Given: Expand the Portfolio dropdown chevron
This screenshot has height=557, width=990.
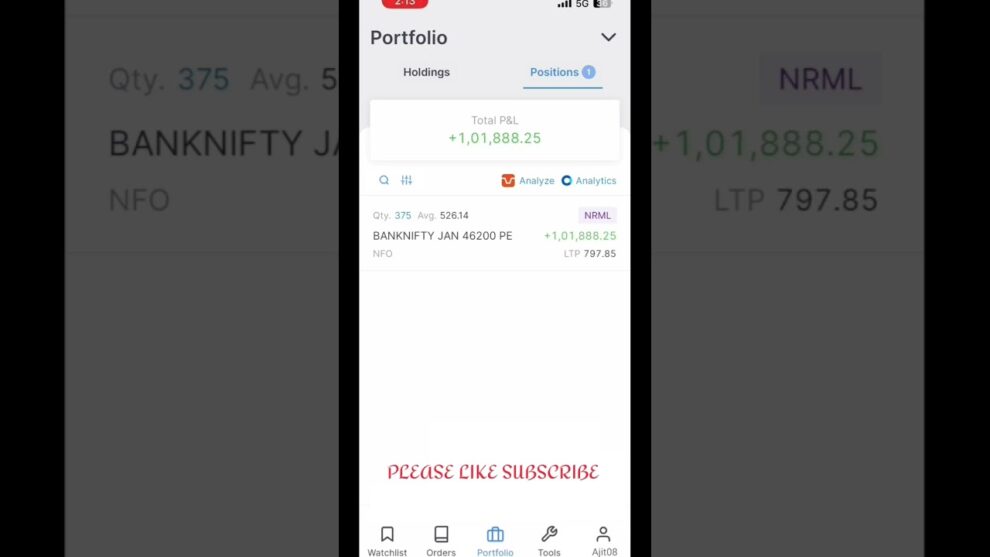Looking at the screenshot, I should coord(608,38).
